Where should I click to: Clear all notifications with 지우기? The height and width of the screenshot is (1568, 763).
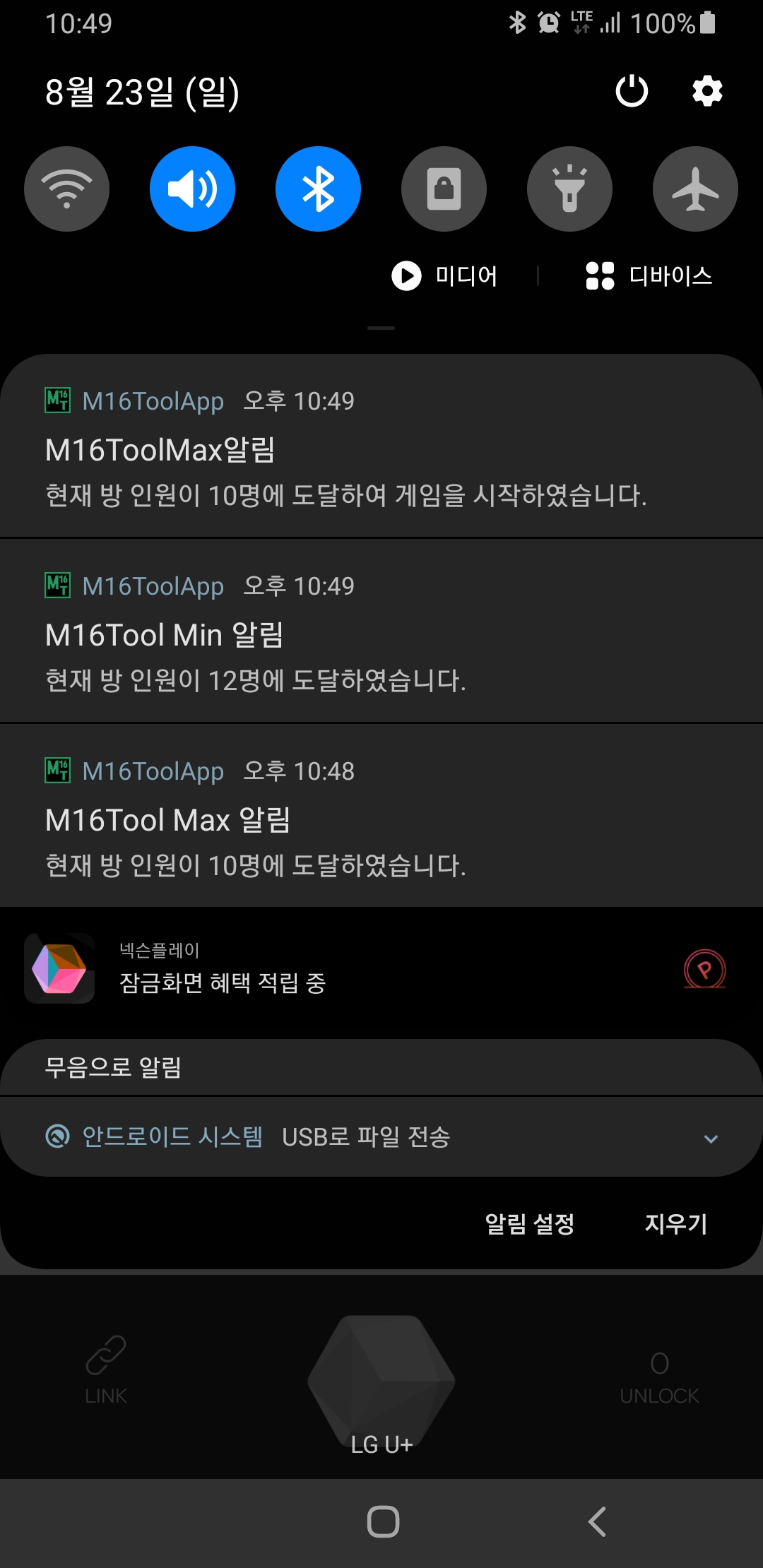tap(675, 1223)
